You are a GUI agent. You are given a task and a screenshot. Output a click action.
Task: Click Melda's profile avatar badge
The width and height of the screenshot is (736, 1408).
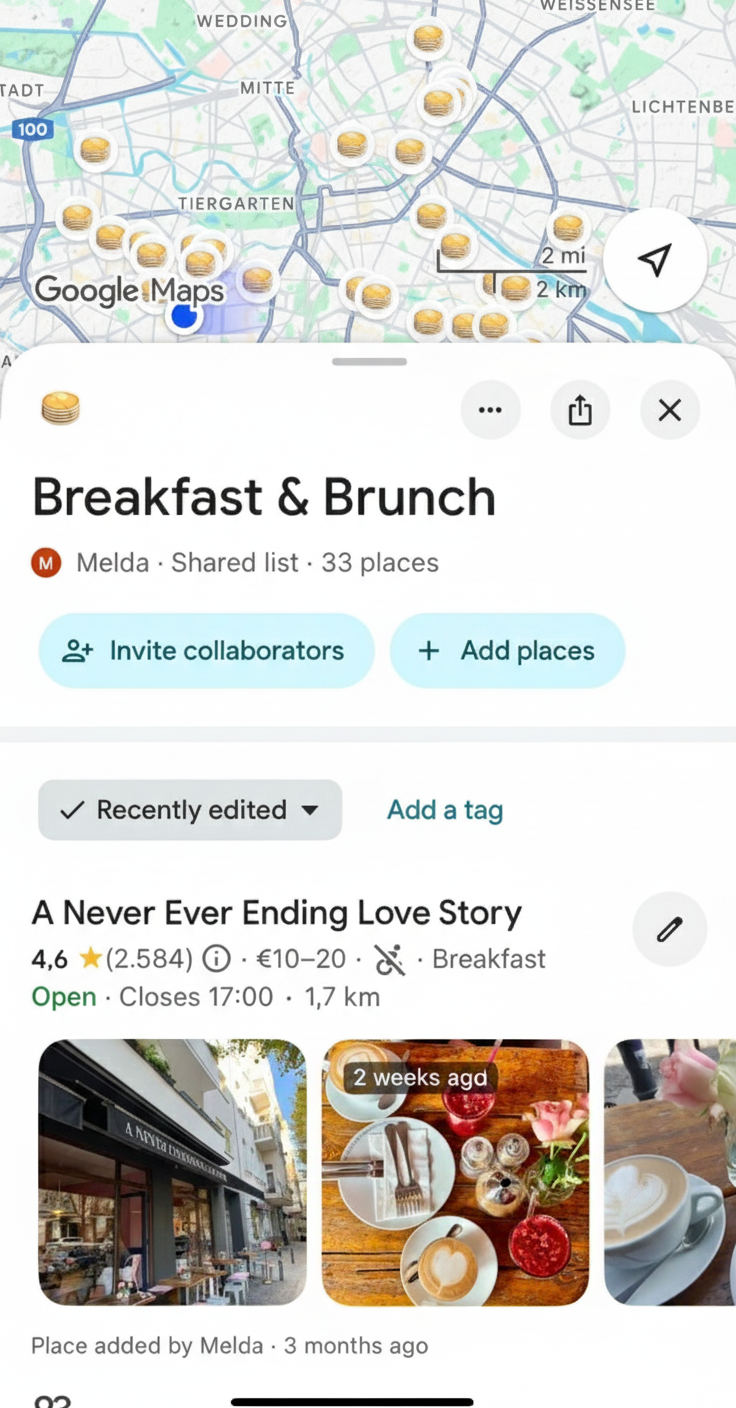46,563
